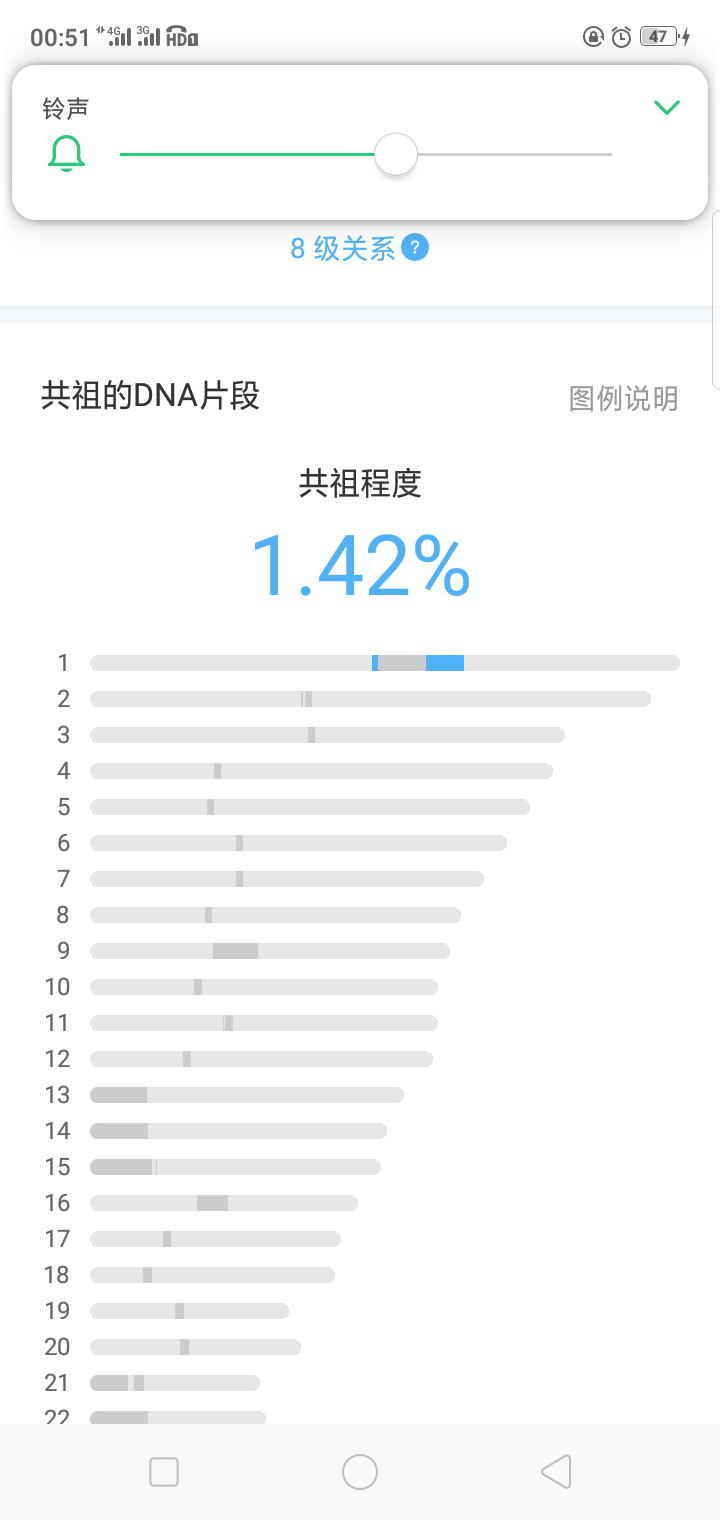720x1520 pixels.
Task: Go back with system back button
Action: pos(556,1472)
